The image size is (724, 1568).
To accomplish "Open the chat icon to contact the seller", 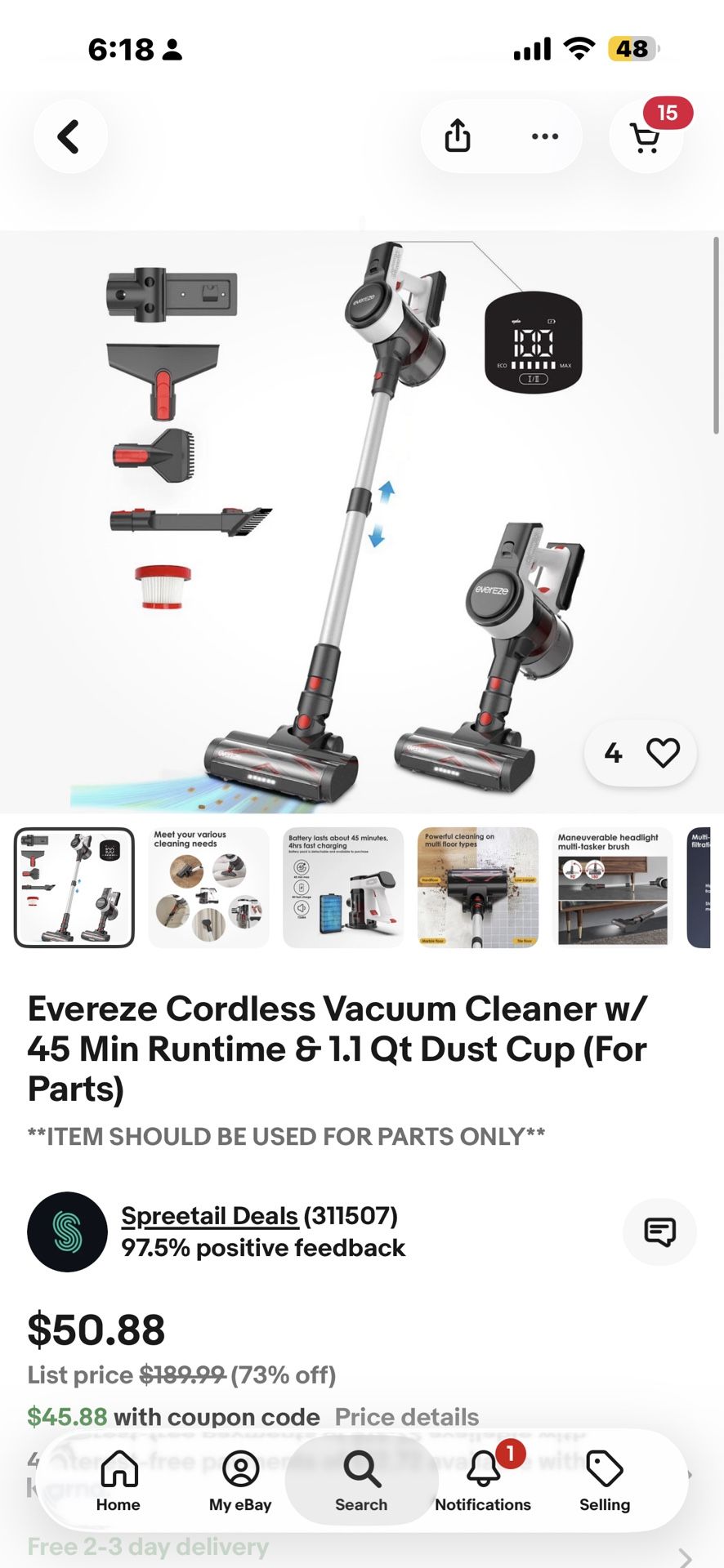I will point(659,1232).
